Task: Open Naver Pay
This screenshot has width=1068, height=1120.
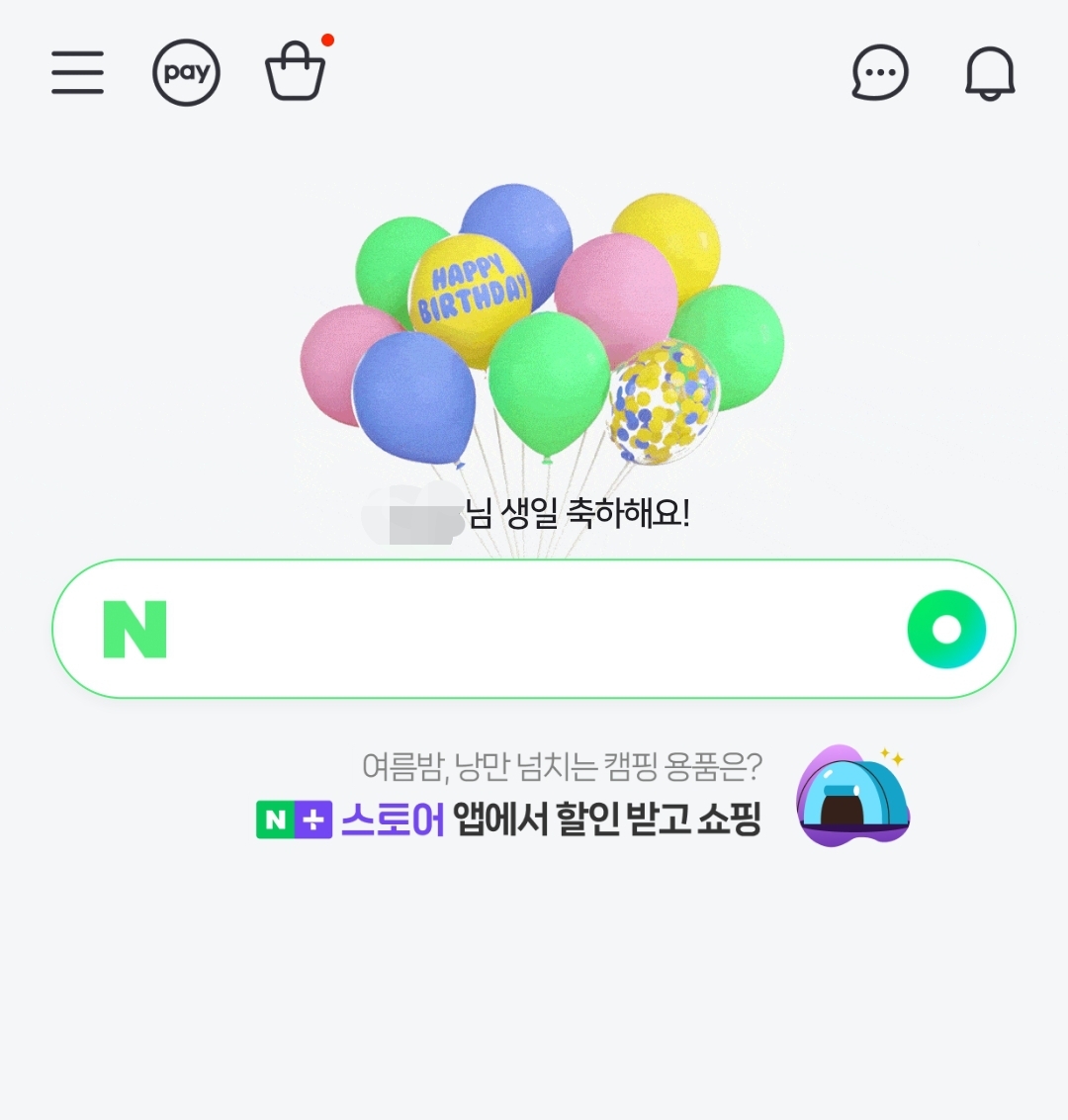Action: click(x=186, y=72)
